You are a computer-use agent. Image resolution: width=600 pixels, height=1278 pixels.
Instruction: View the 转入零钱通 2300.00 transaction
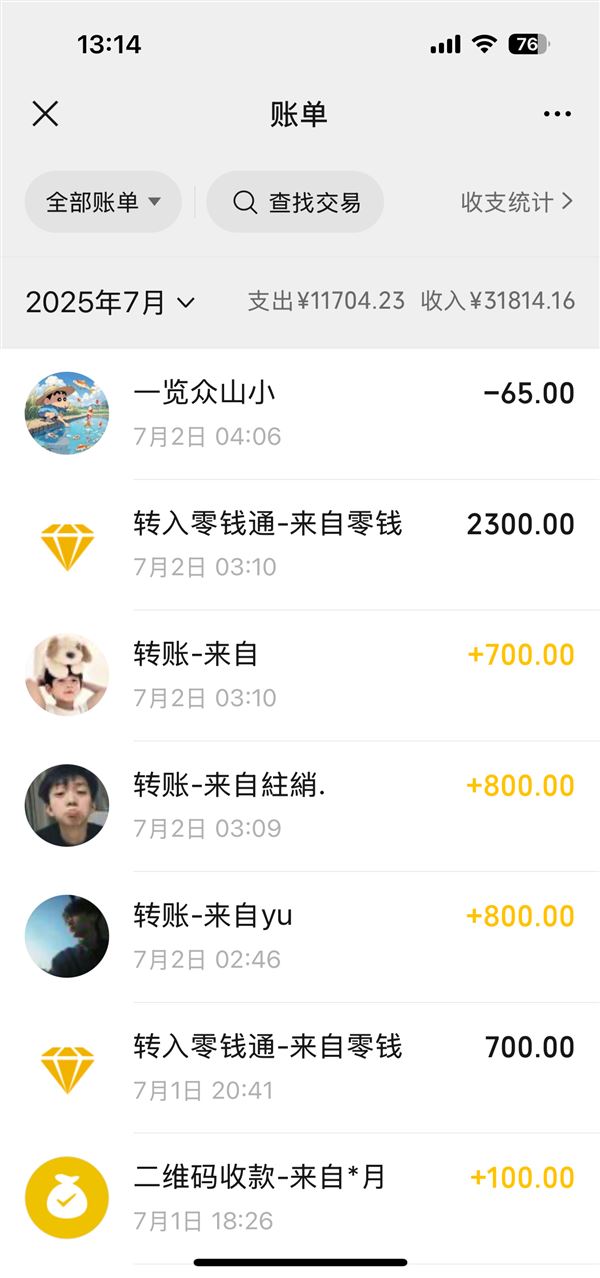[300, 544]
